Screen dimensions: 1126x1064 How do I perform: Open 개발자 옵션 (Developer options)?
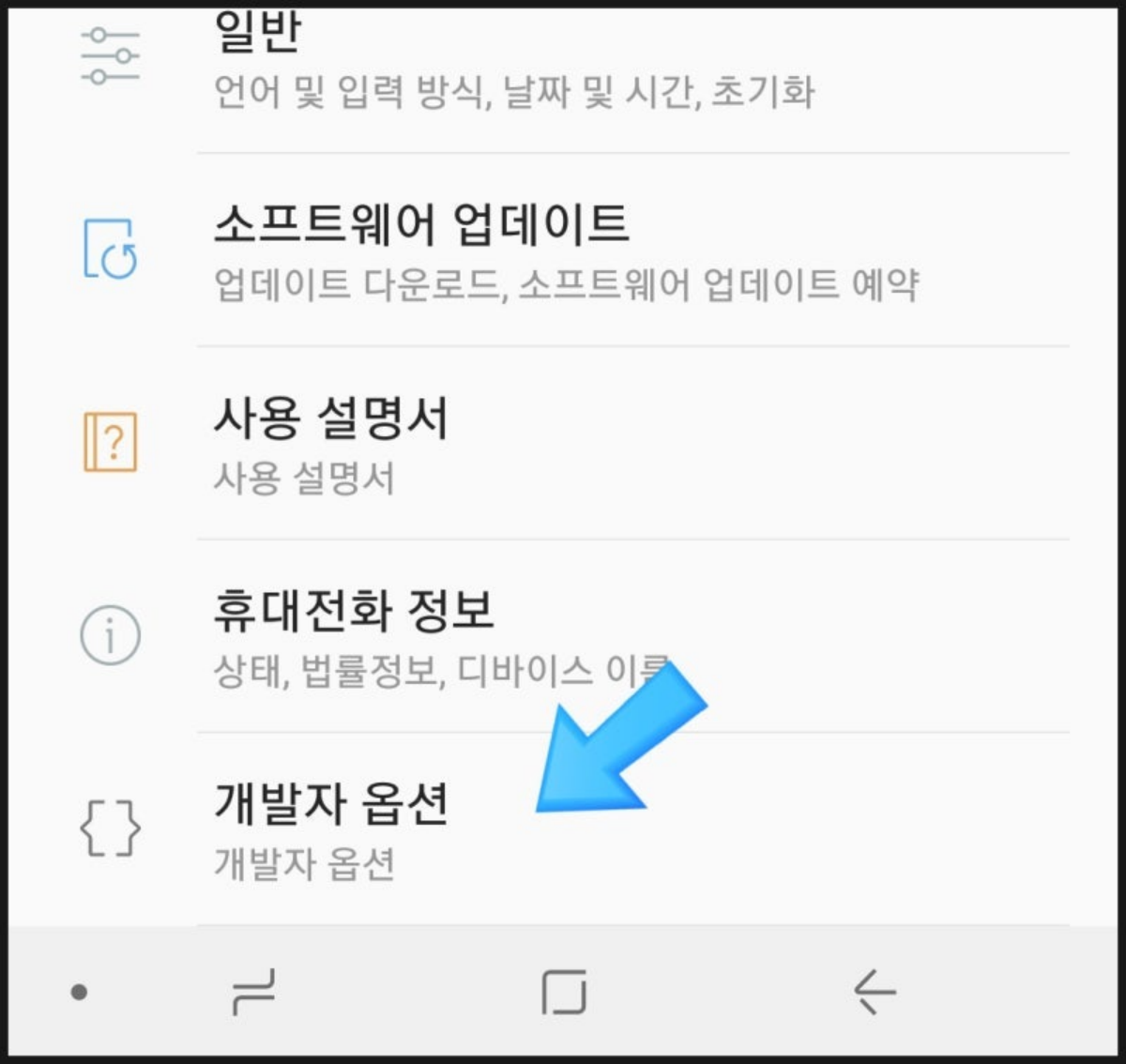[330, 829]
